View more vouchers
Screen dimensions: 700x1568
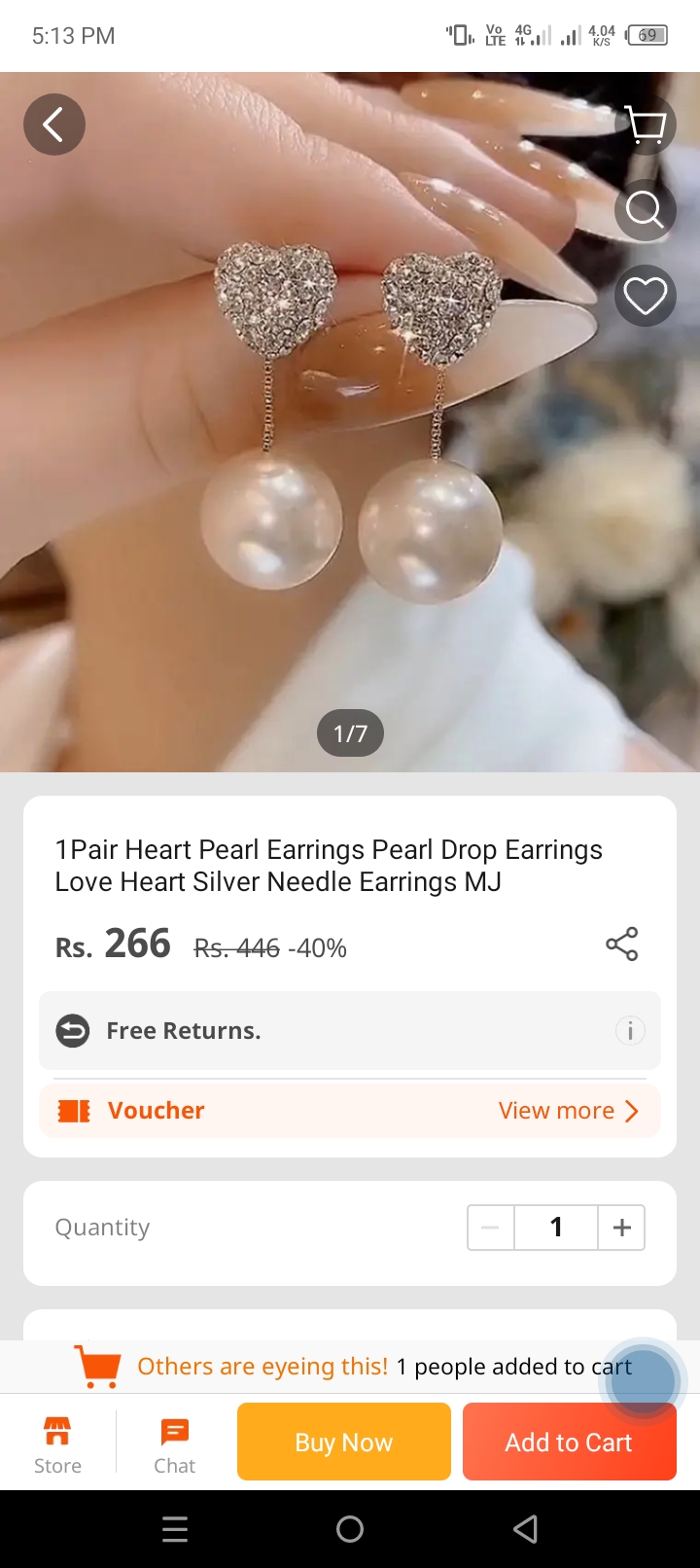click(x=568, y=1111)
